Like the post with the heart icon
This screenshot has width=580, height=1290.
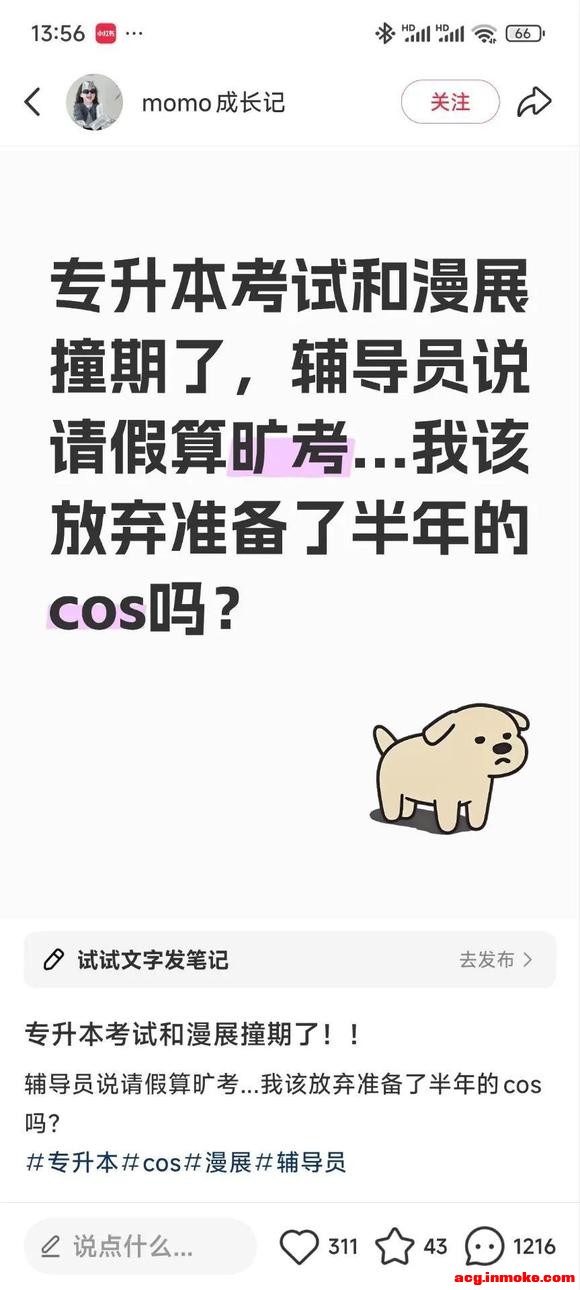298,1246
